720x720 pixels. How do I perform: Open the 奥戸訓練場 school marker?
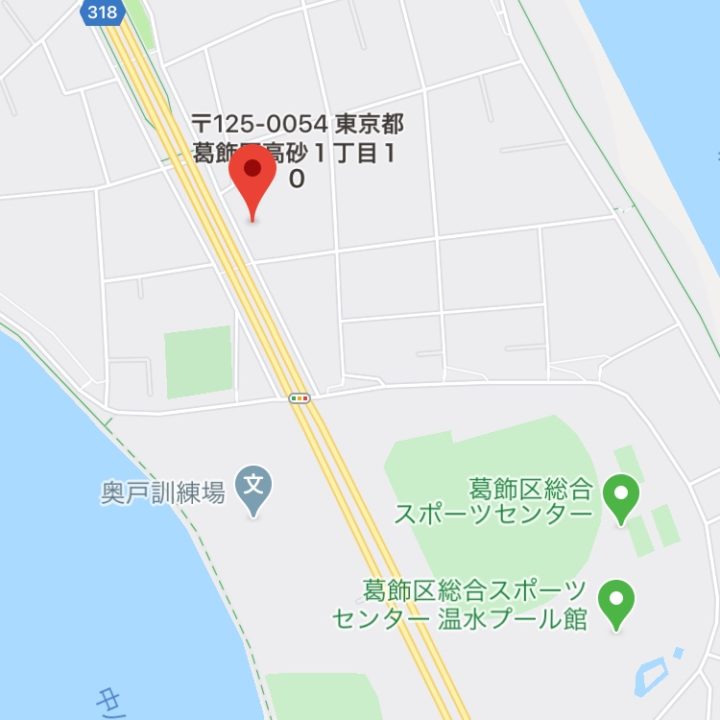pos(254,488)
